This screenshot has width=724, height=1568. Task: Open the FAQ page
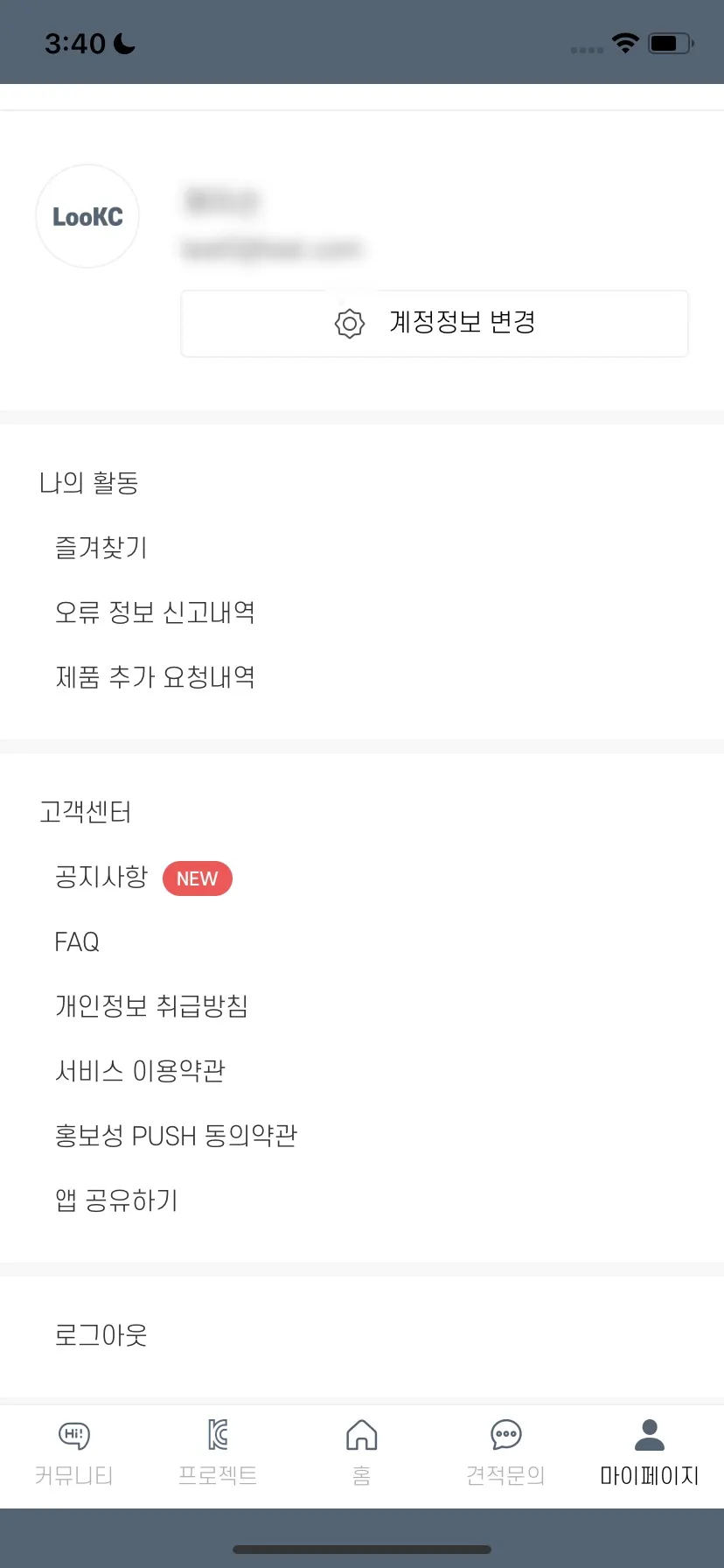[x=77, y=942]
